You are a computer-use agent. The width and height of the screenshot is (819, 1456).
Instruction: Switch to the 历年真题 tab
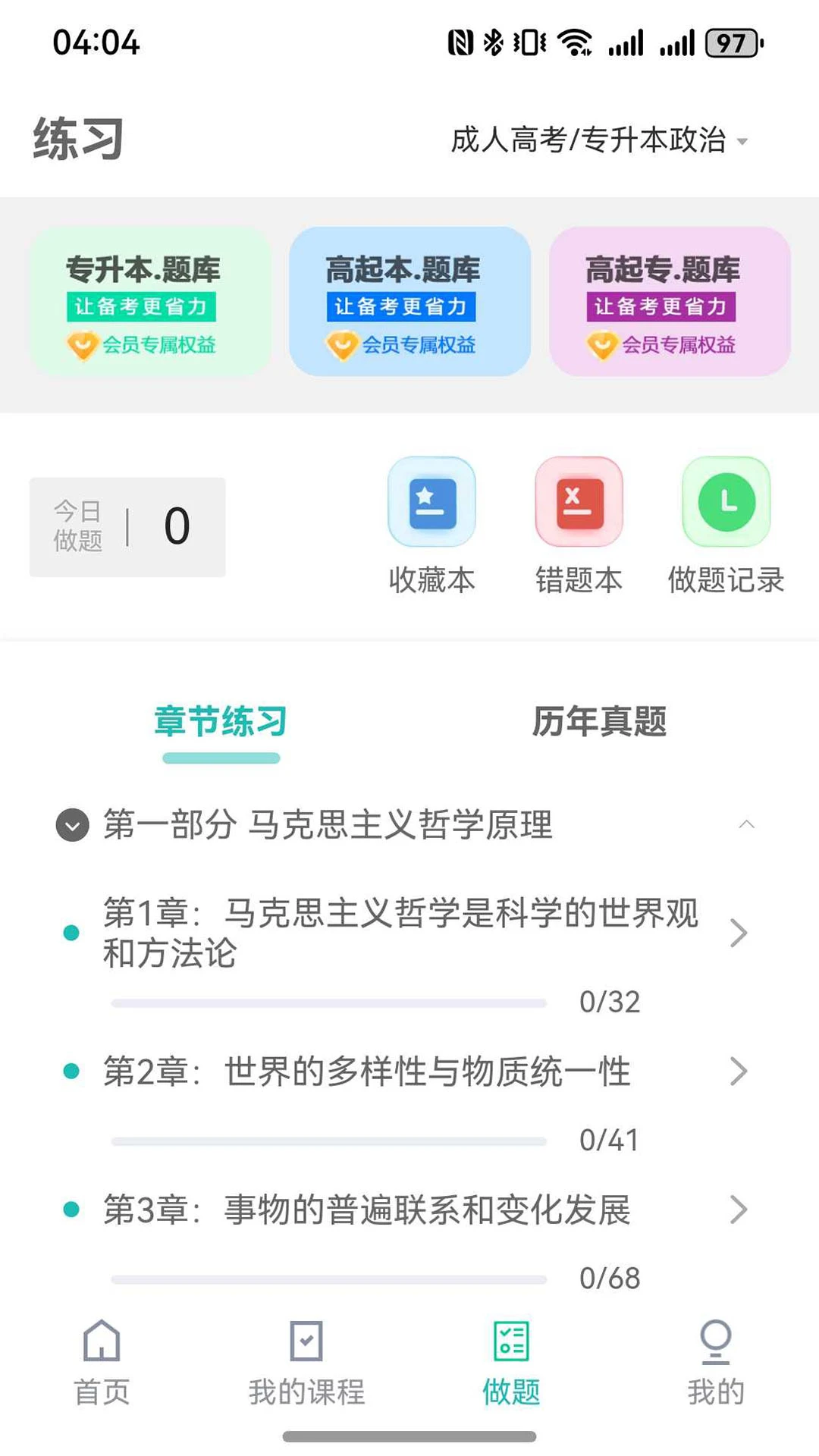point(601,723)
